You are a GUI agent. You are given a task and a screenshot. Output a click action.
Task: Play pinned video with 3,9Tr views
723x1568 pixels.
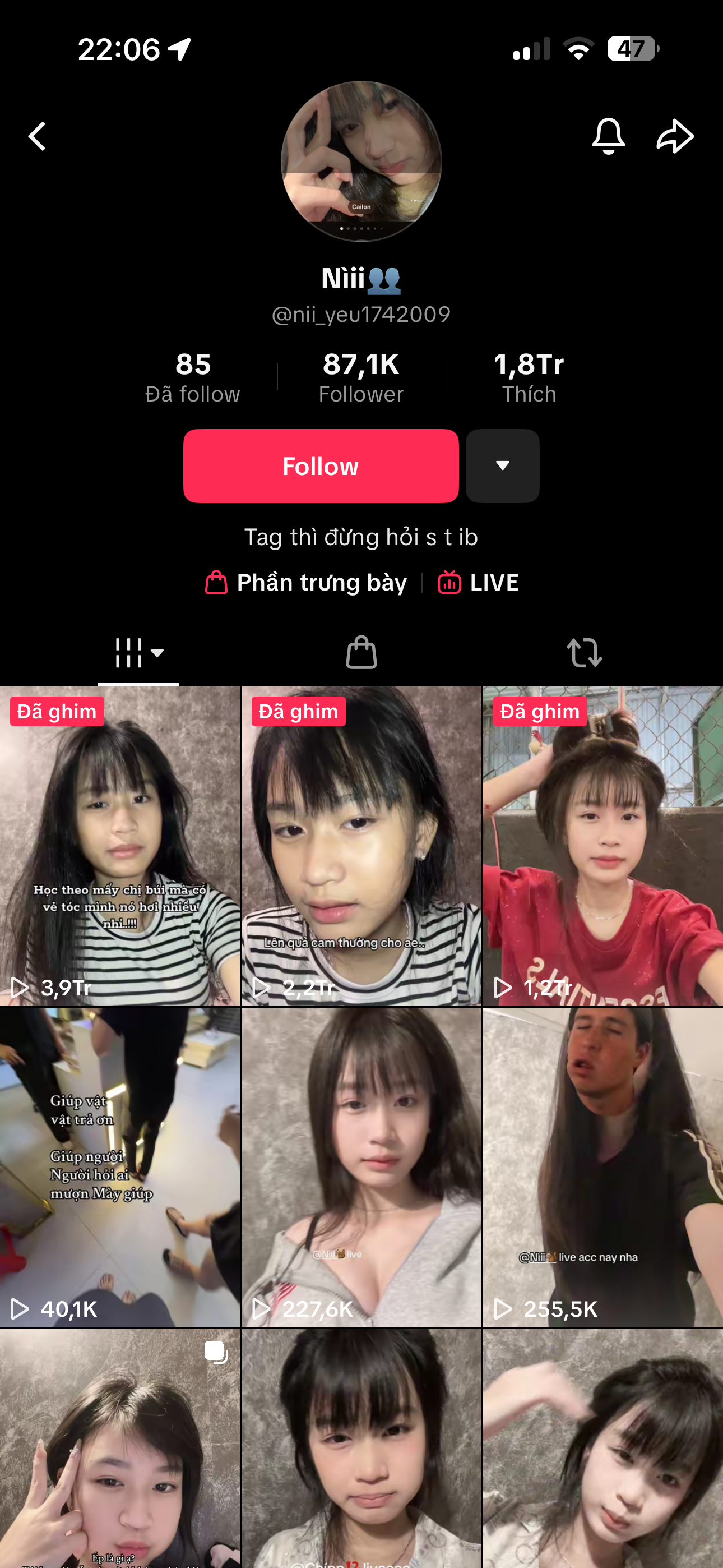tap(120, 846)
